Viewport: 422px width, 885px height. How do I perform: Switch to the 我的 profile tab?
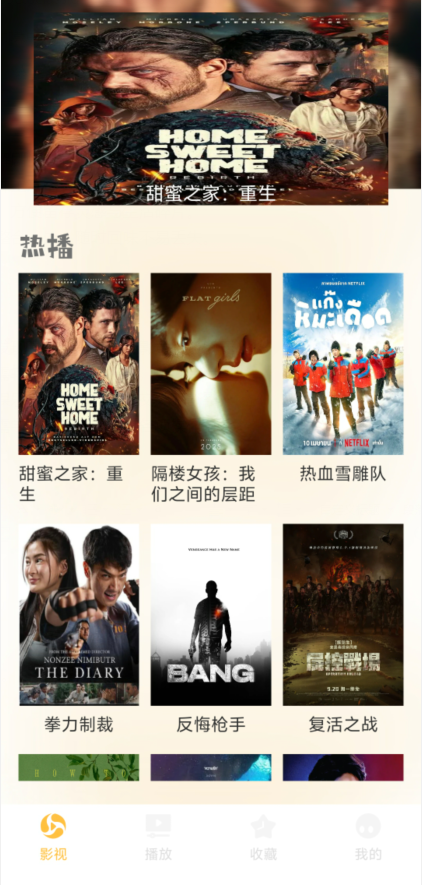tap(368, 837)
